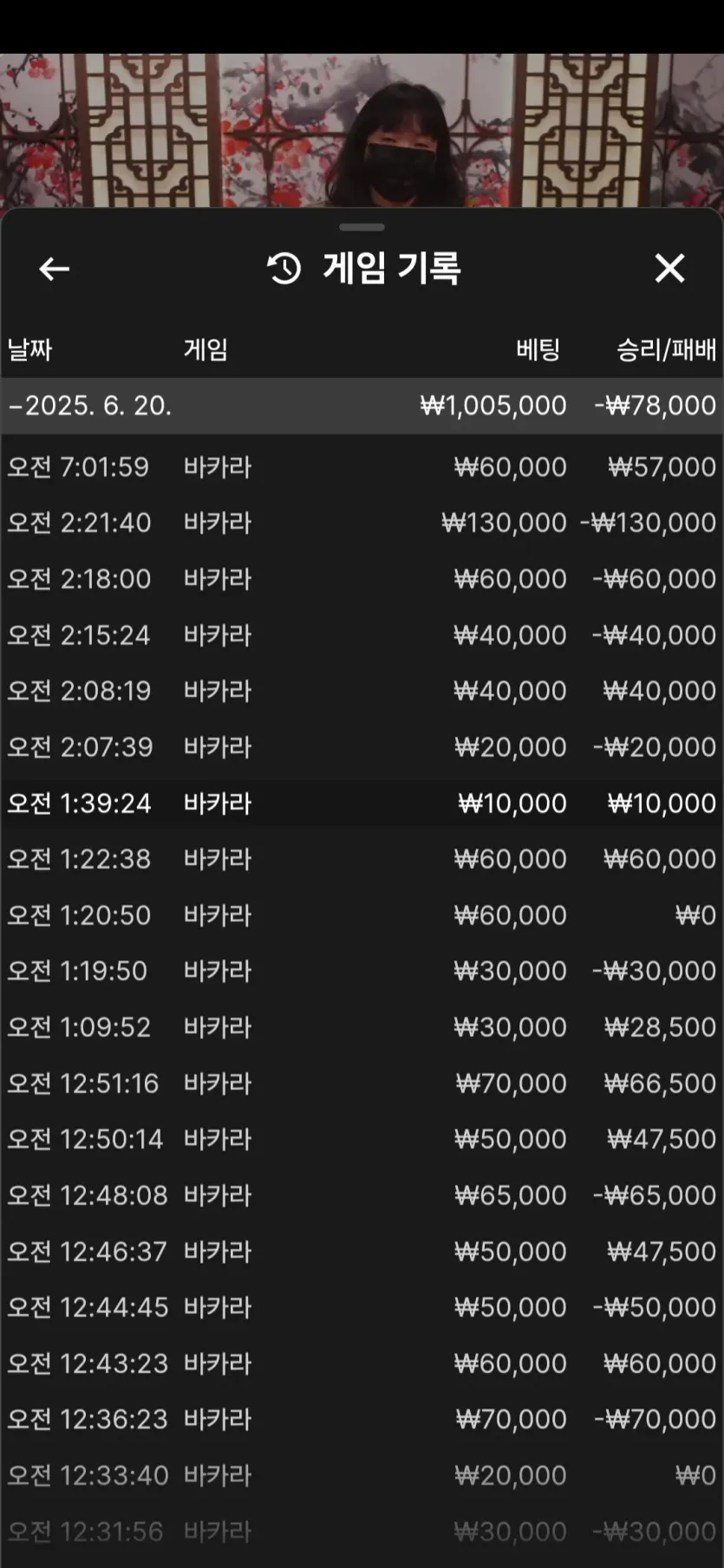Collapse the 2025. 6. 20. date group
This screenshot has width=724, height=1568.
click(x=362, y=406)
